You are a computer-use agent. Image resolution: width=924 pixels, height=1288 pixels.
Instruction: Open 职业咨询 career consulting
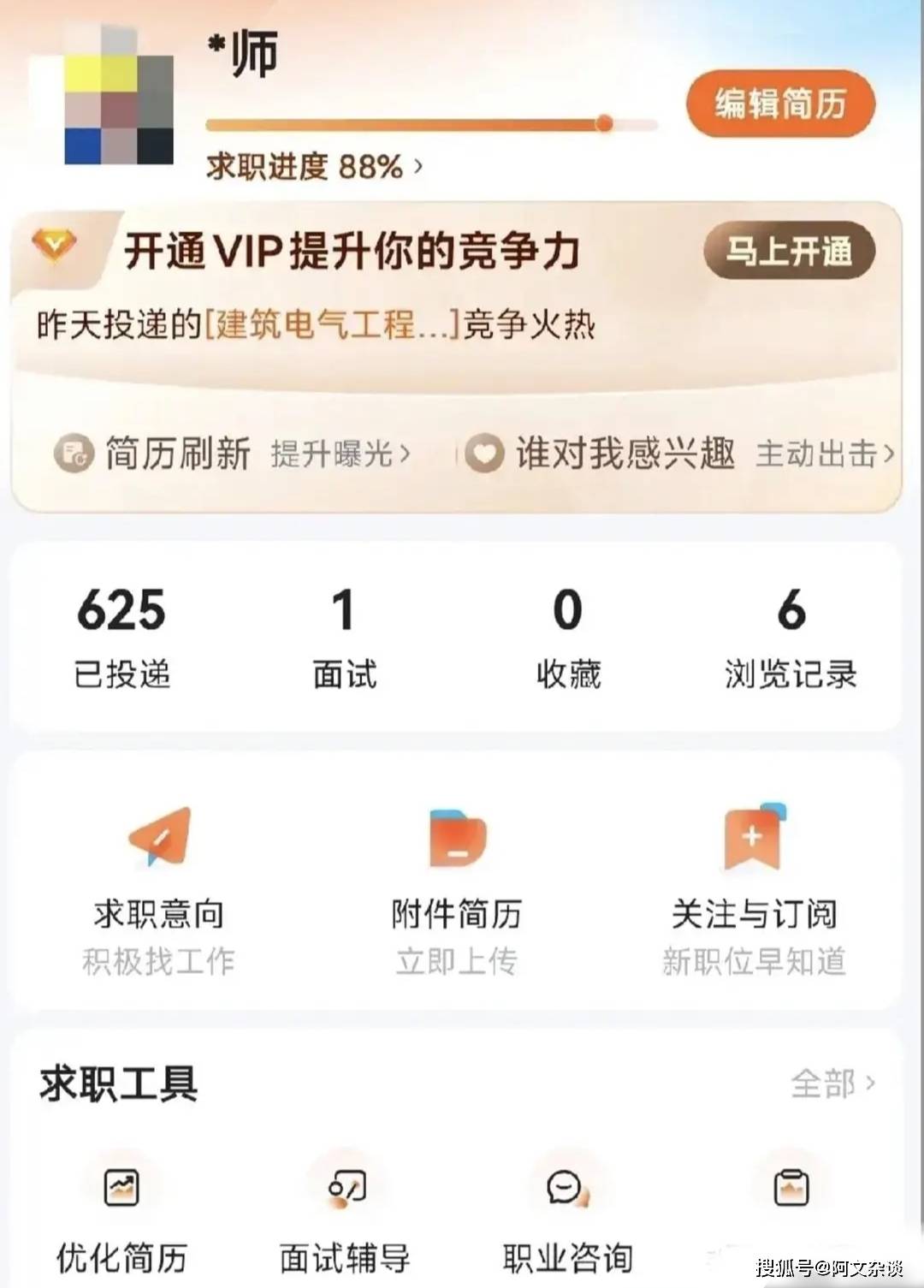click(567, 1215)
